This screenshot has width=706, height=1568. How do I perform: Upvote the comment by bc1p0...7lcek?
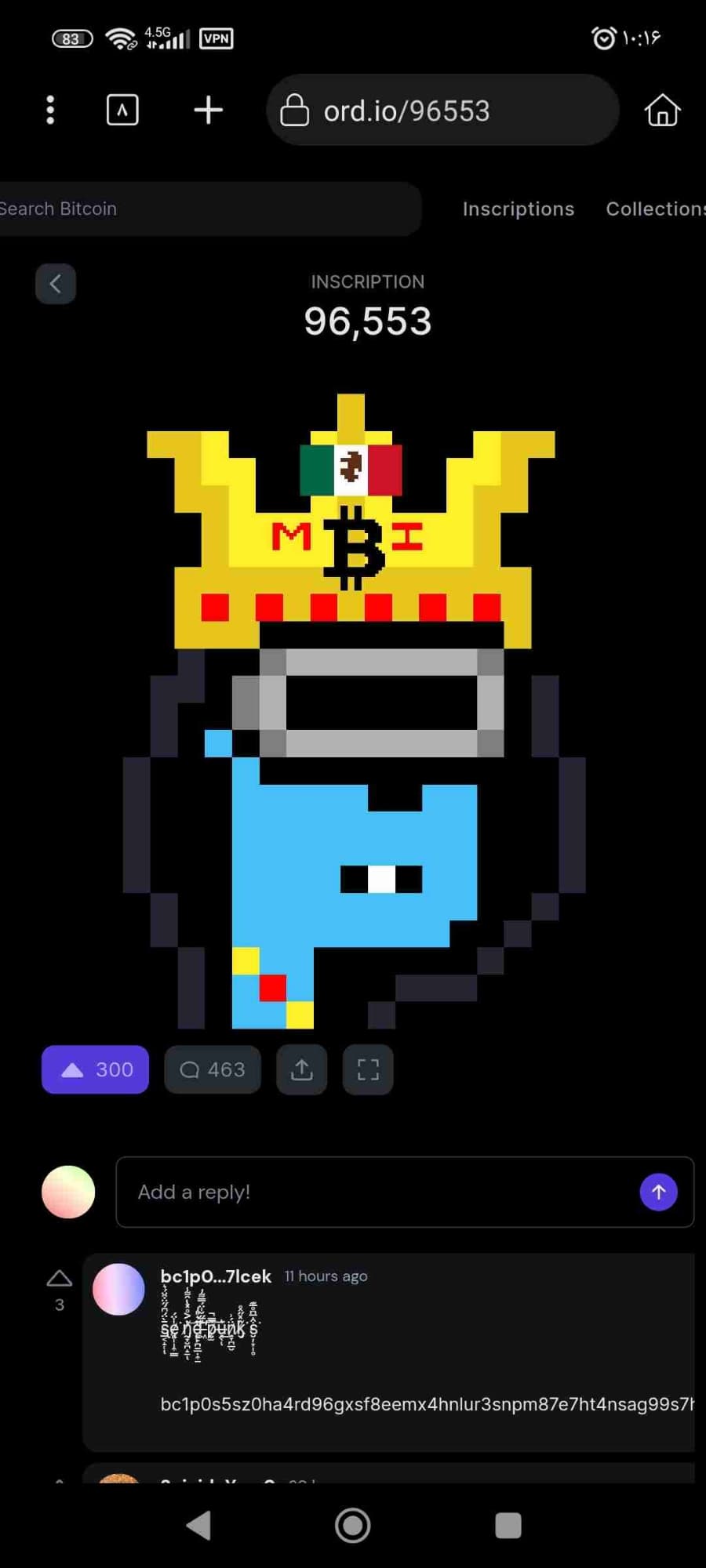(60, 1279)
